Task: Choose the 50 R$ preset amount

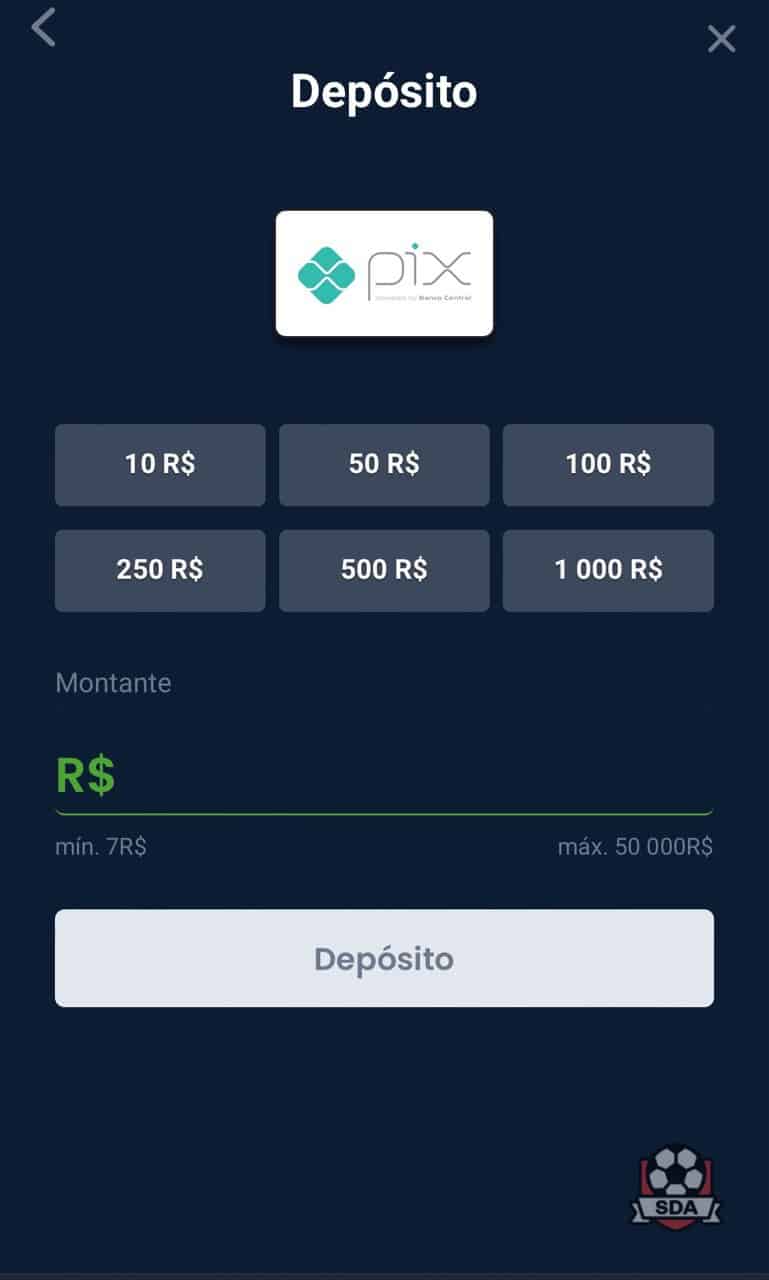Action: coord(384,465)
